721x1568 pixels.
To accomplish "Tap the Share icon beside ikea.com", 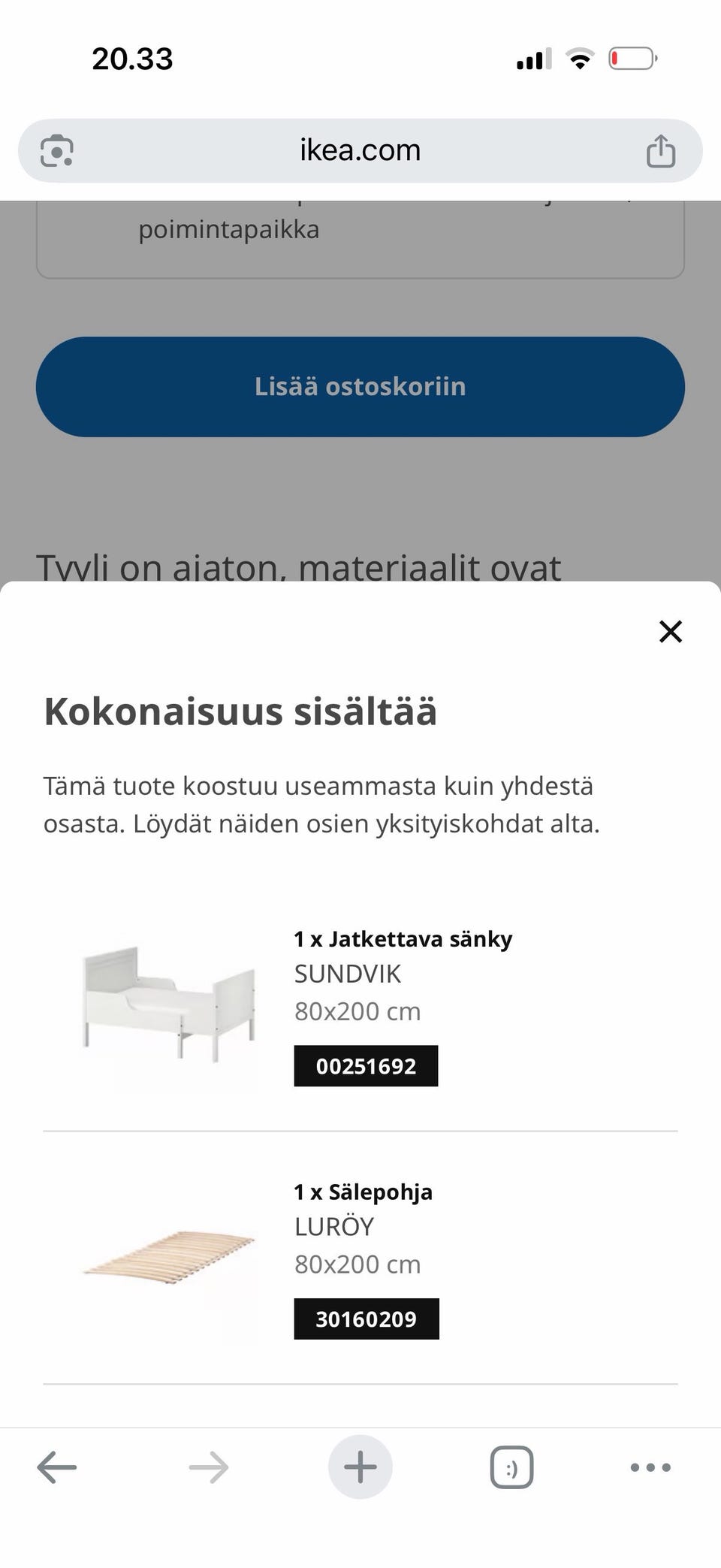I will tap(661, 150).
